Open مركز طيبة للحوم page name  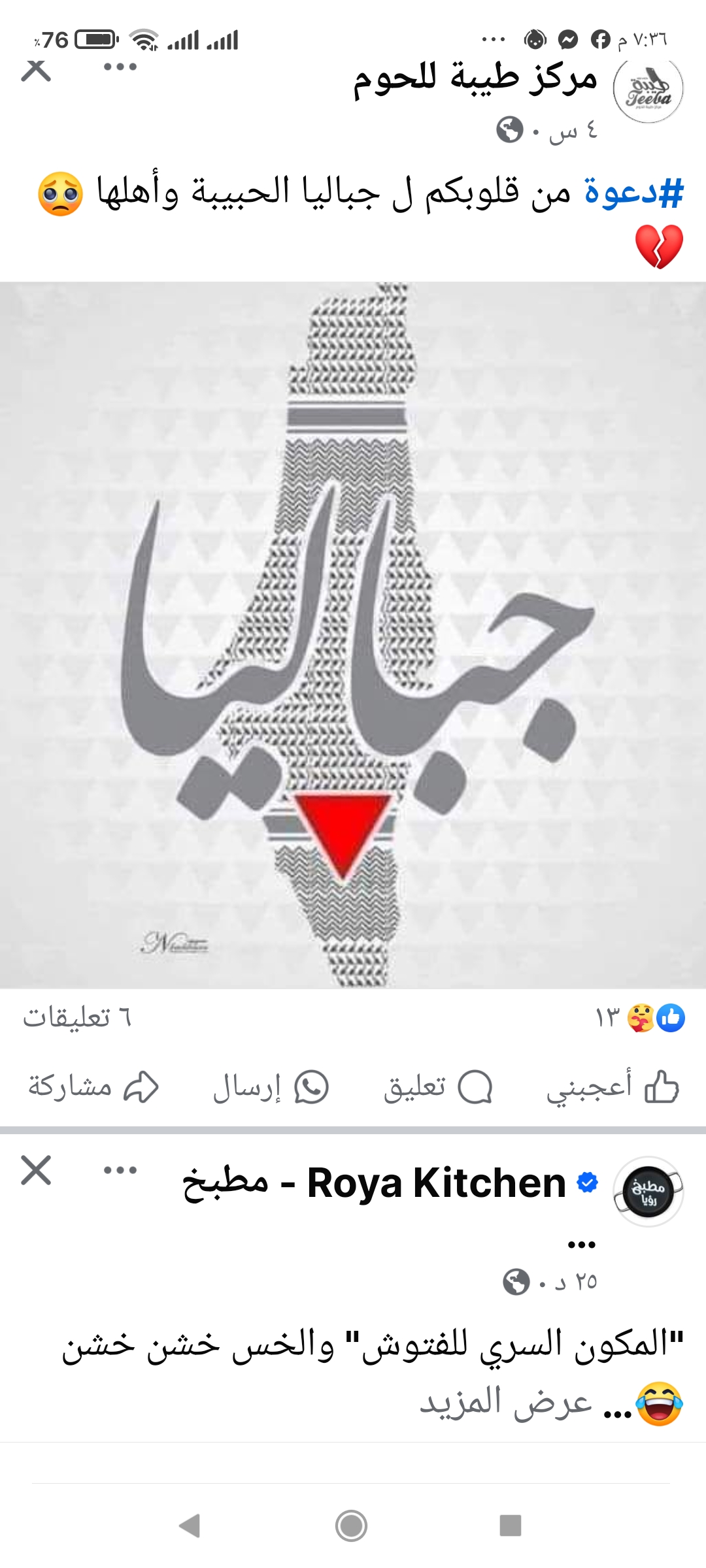(475, 80)
